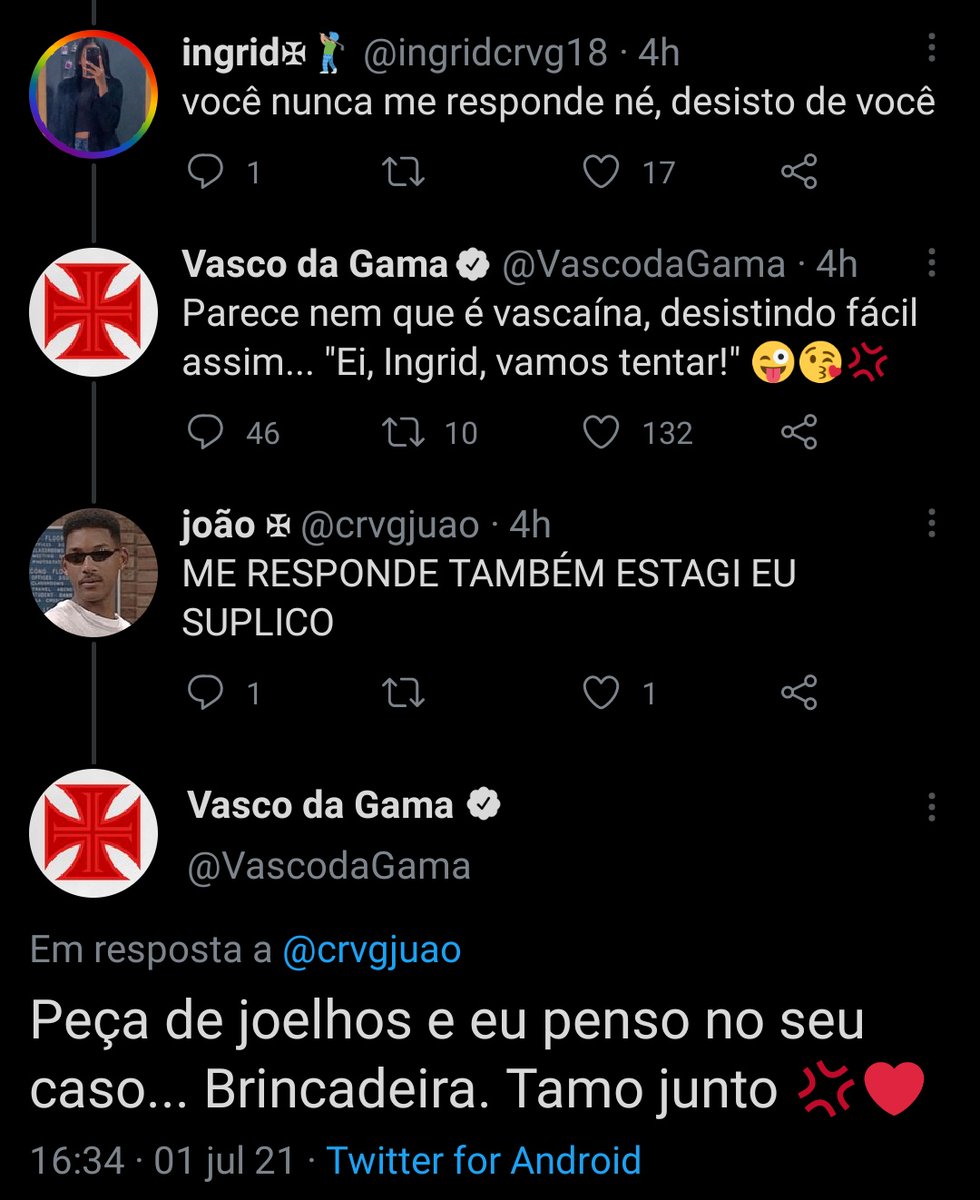Share Vasco's "Parece nem que" tweet
The height and width of the screenshot is (1200, 980).
pos(799,432)
